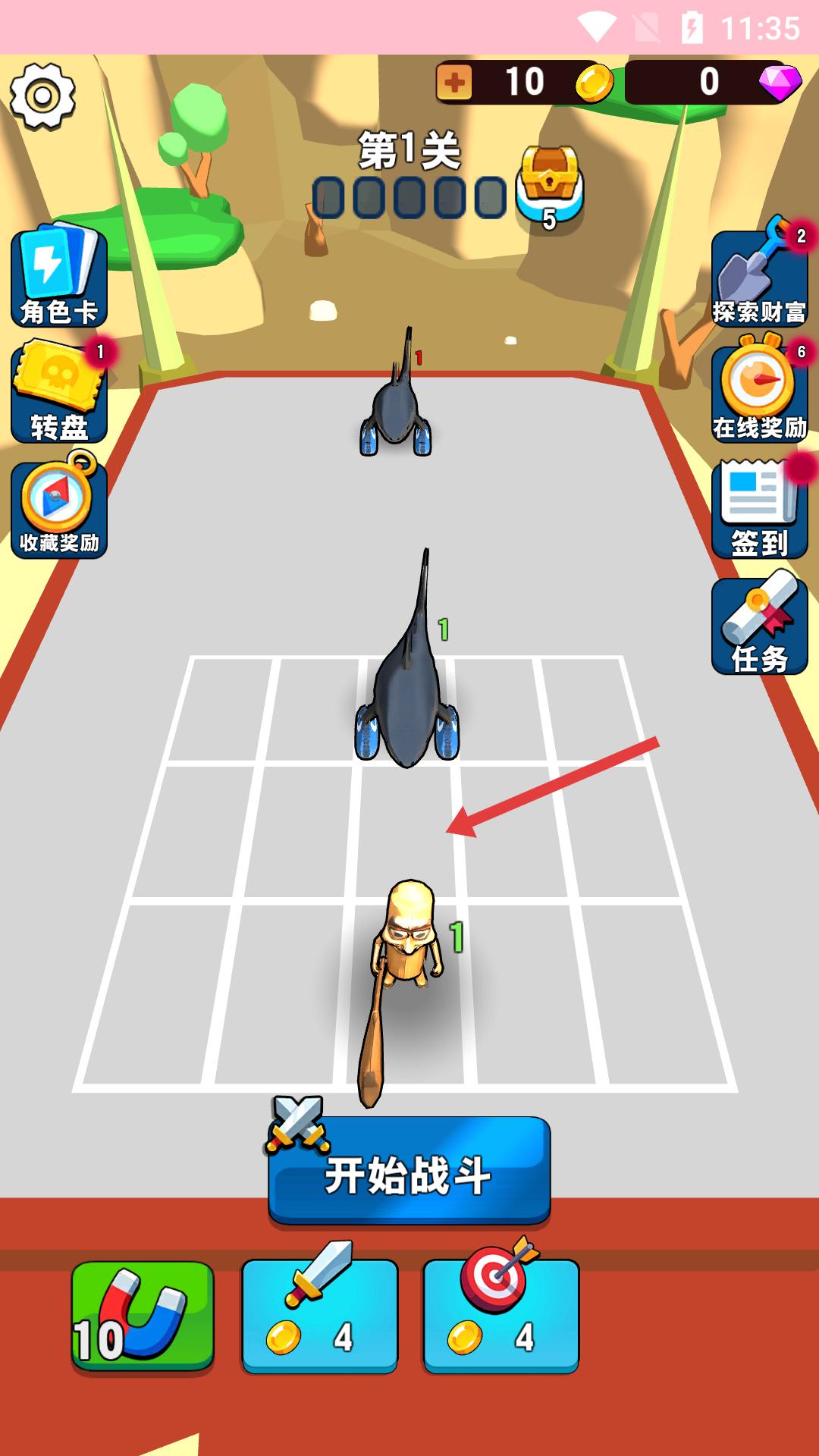
Task: Open 签到 daily check-in
Action: pos(759,508)
